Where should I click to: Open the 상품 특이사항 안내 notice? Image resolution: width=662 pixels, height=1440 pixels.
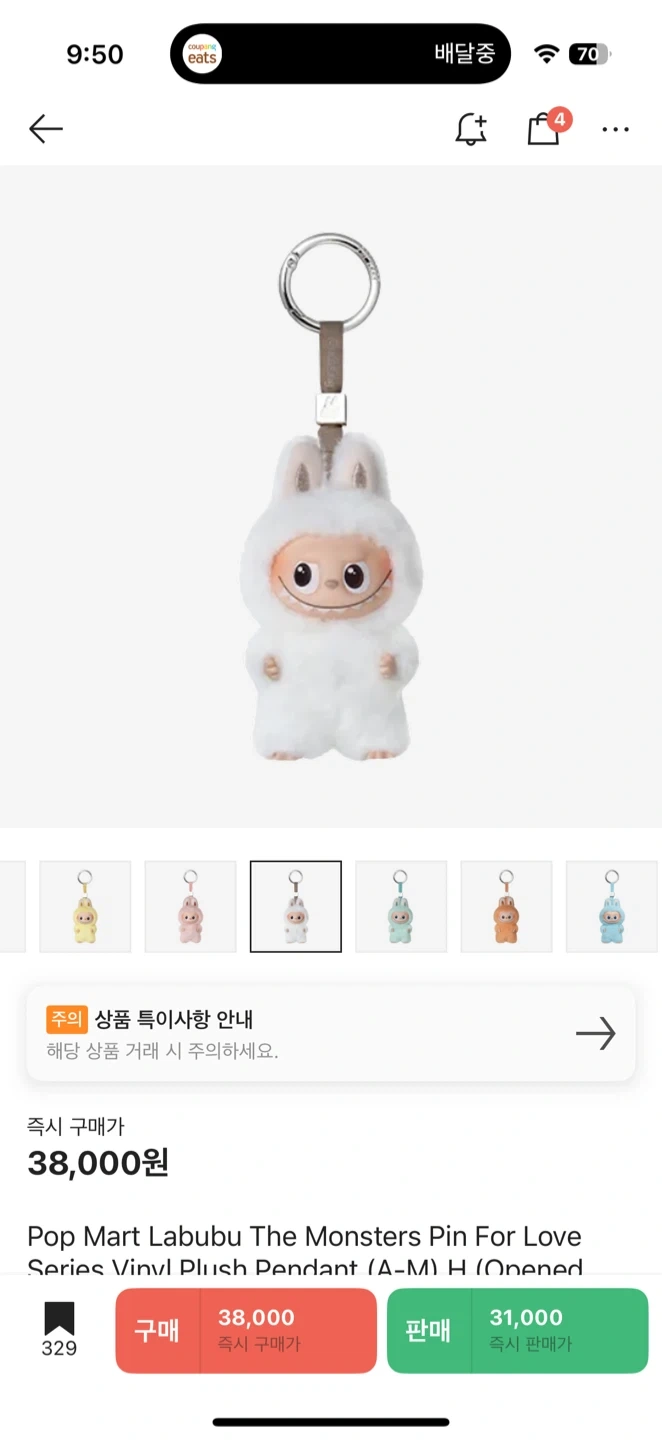(x=331, y=1034)
